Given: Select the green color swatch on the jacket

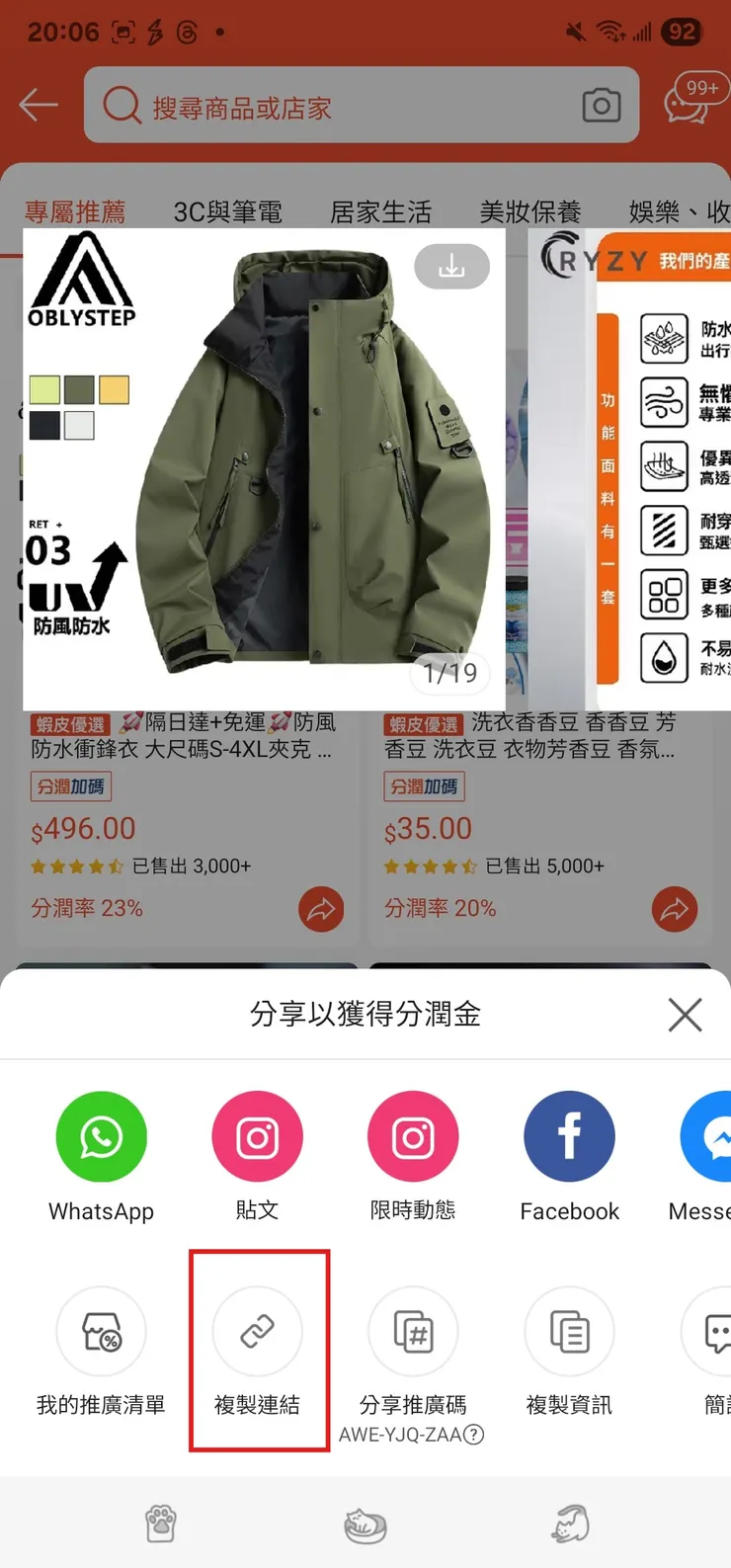Looking at the screenshot, I should click(x=77, y=388).
